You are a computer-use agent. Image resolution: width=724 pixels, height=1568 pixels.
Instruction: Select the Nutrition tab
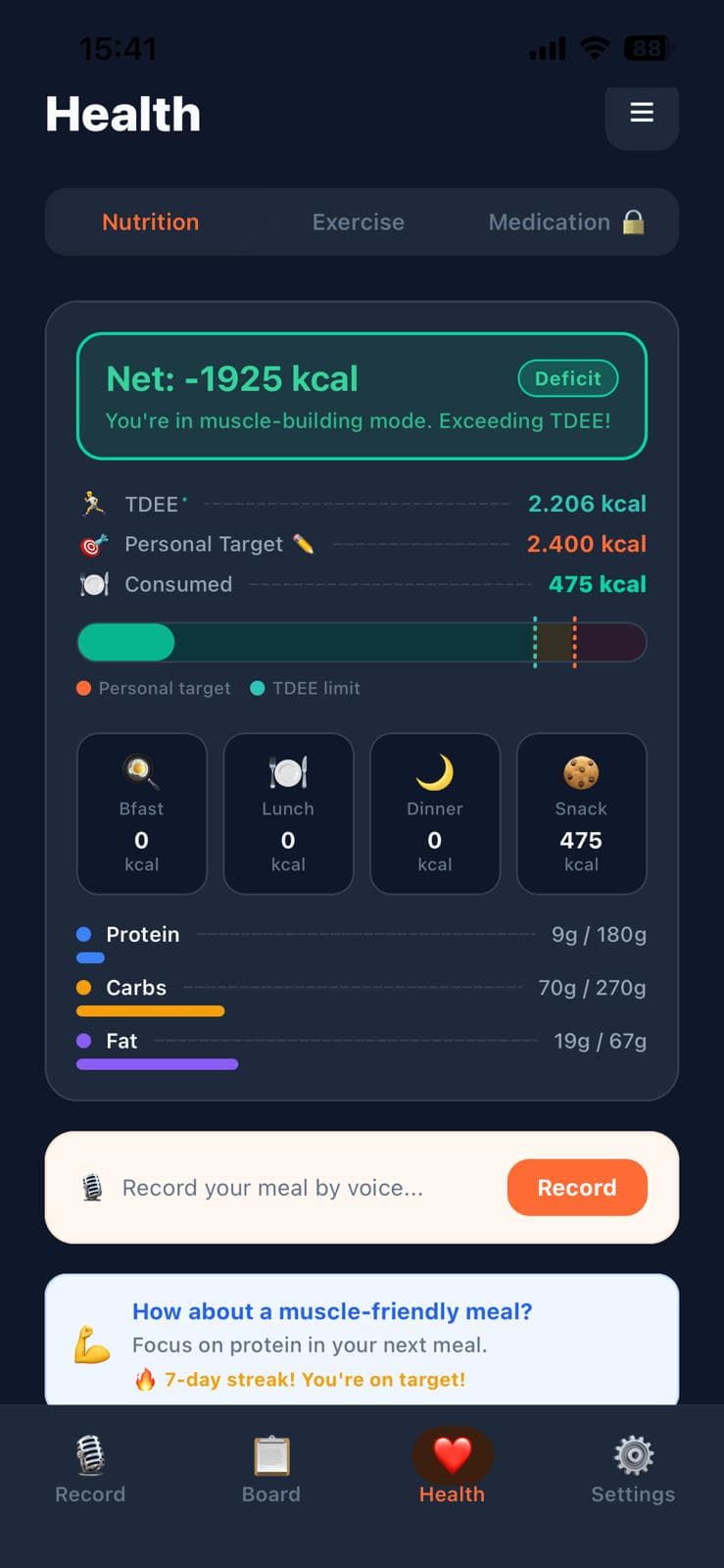point(151,222)
